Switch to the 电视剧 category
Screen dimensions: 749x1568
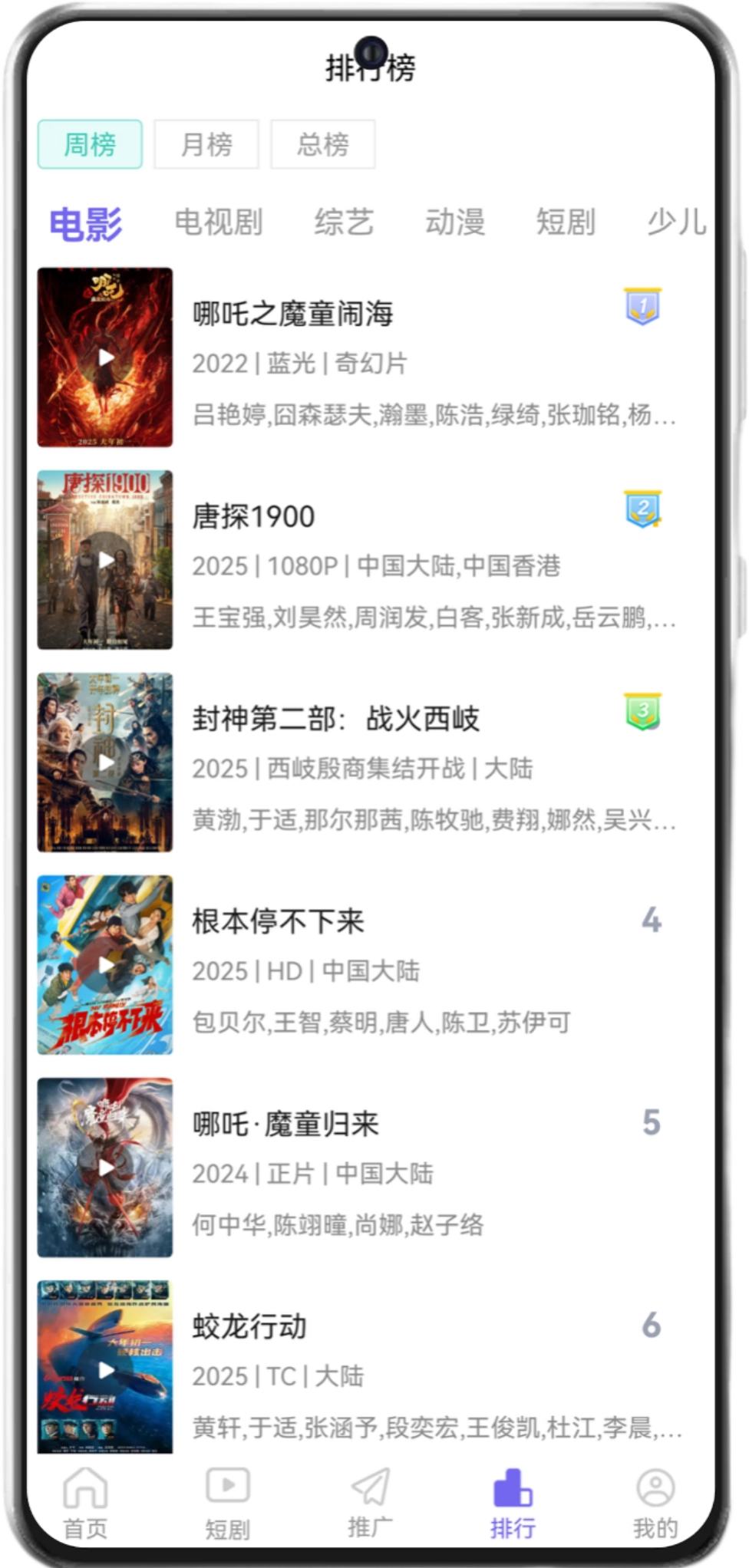click(x=219, y=223)
